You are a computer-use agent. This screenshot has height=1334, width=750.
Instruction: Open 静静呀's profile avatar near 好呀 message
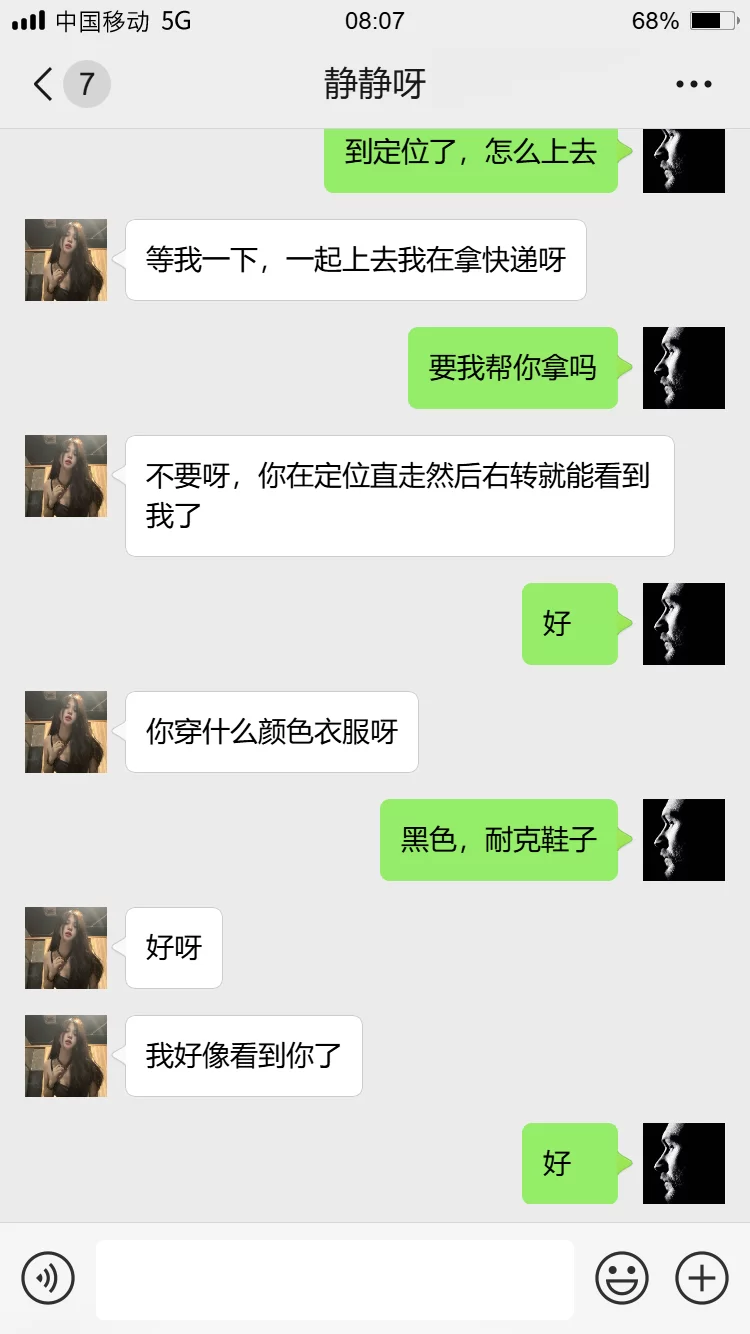pyautogui.click(x=65, y=948)
